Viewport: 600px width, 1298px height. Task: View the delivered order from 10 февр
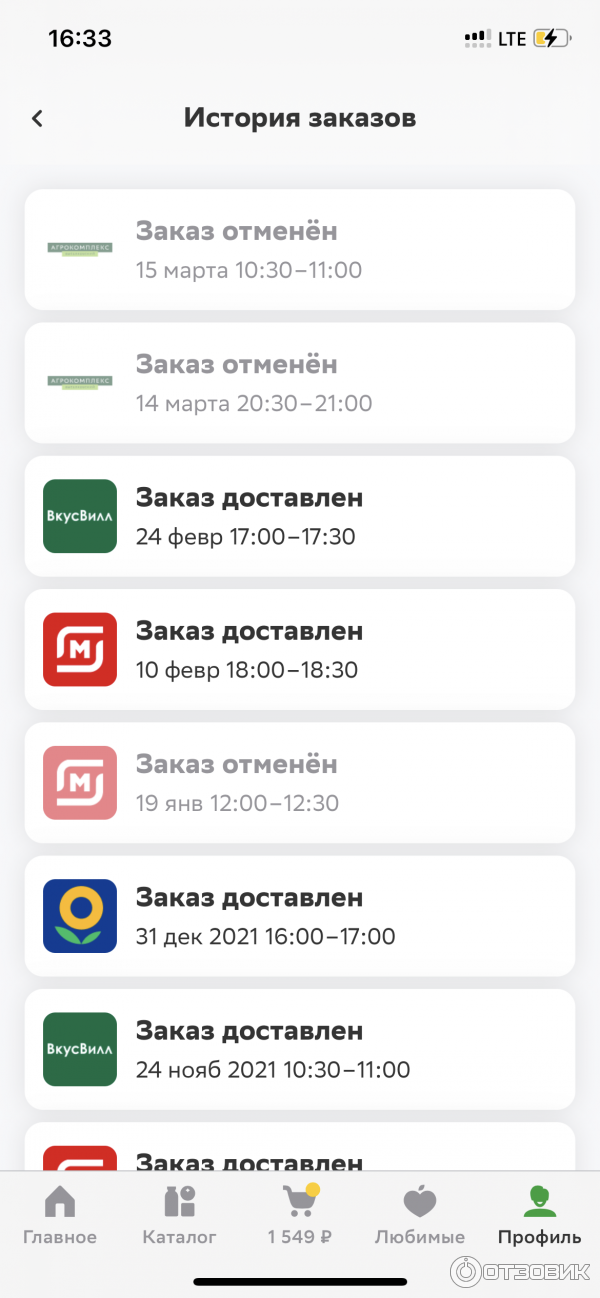click(x=300, y=649)
